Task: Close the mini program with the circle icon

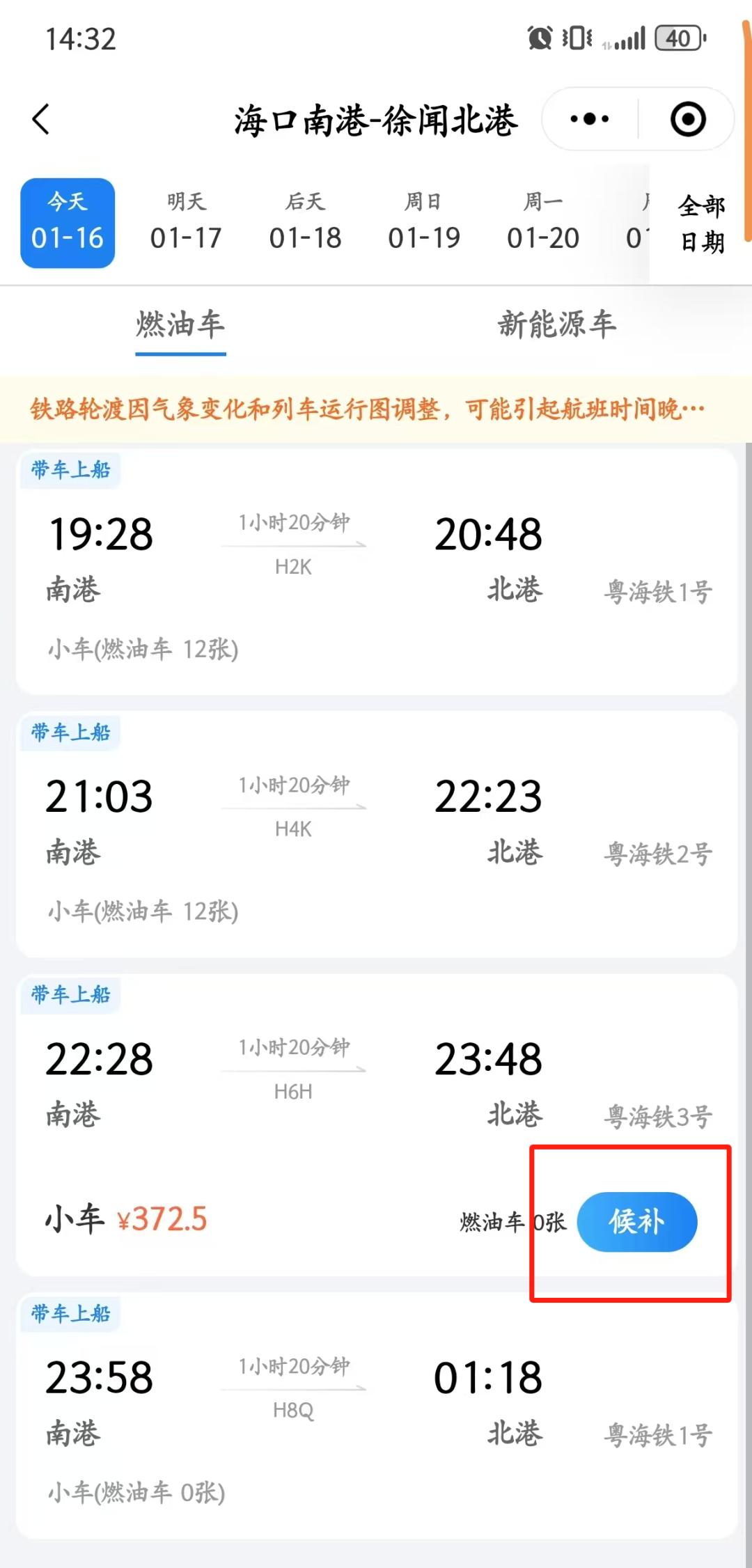Action: (x=687, y=119)
